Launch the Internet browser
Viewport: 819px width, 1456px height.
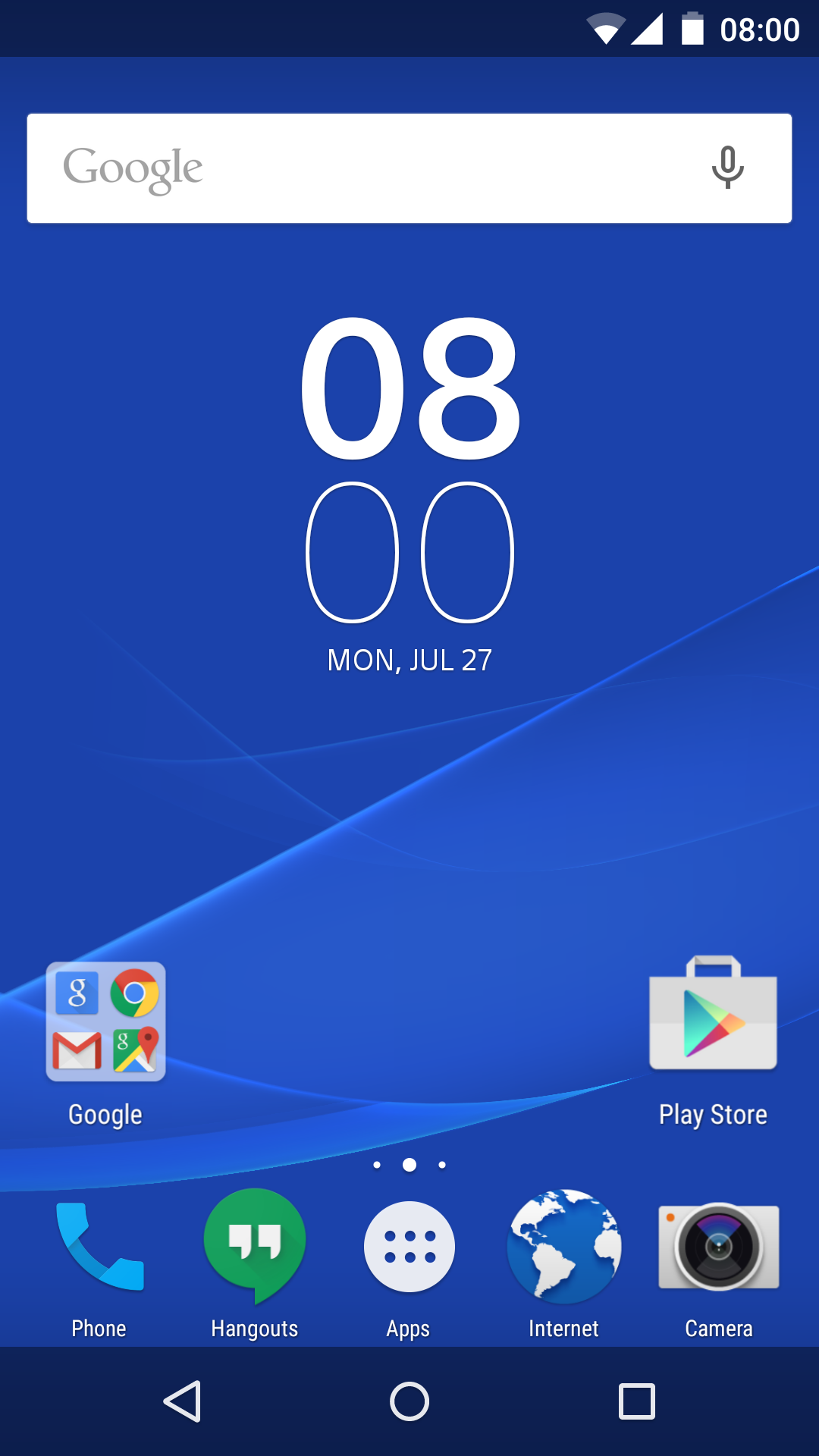click(x=563, y=1247)
